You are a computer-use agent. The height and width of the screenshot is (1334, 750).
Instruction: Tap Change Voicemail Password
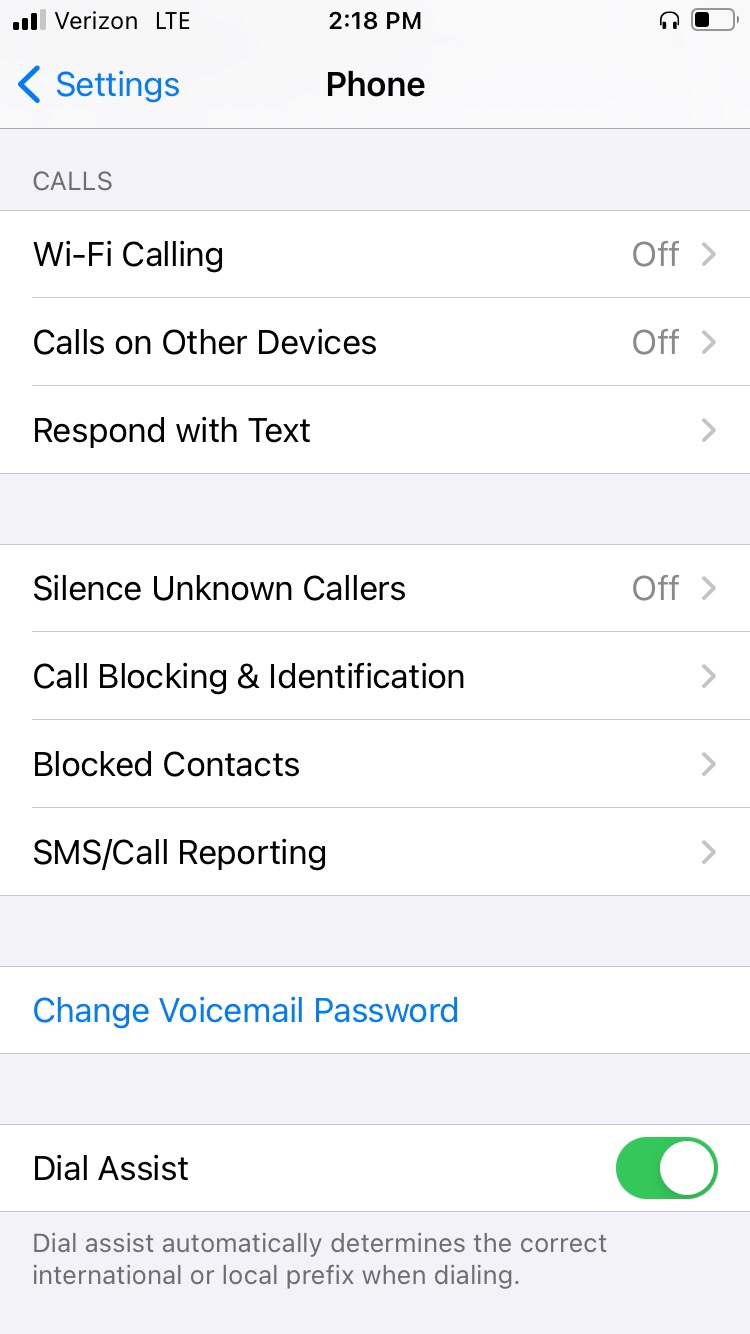(246, 1010)
